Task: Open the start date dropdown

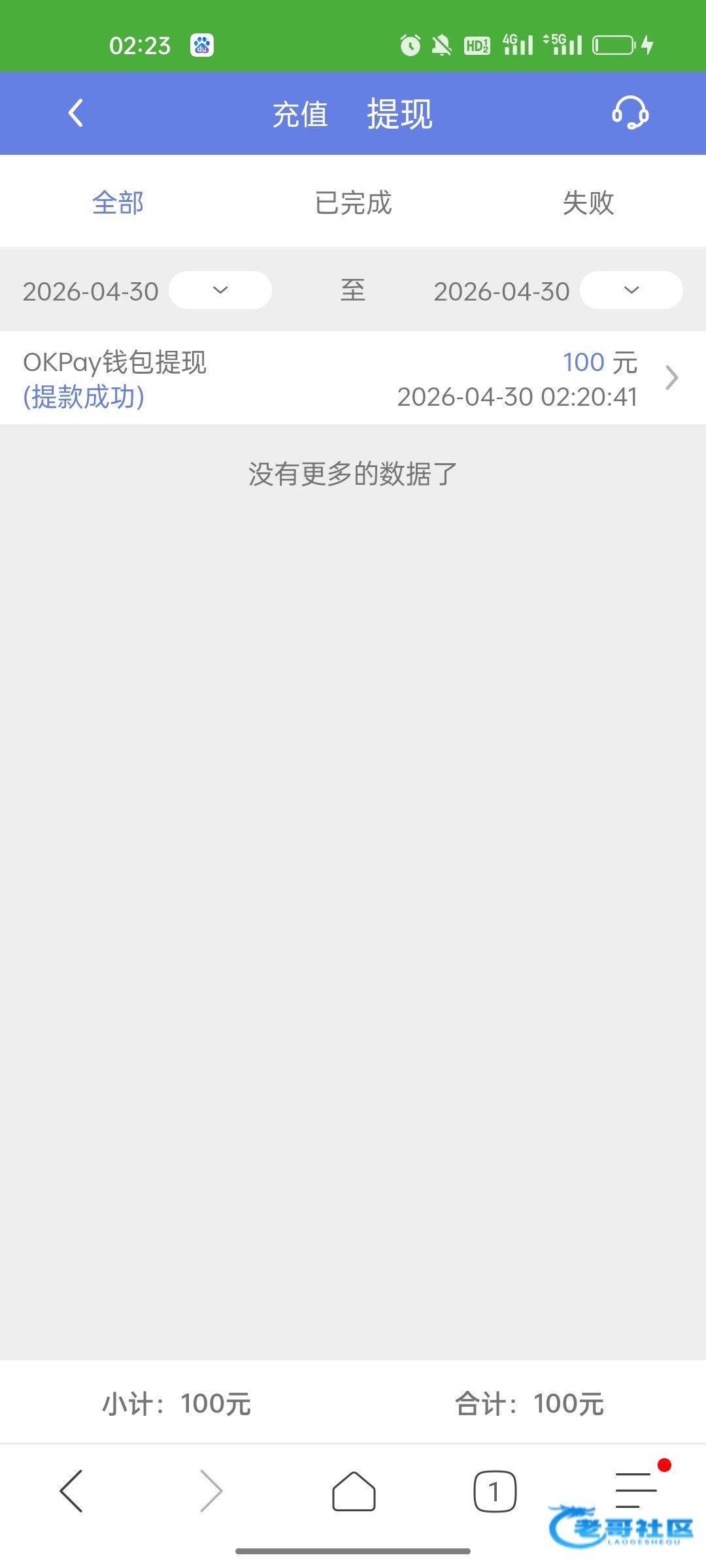Action: click(x=220, y=290)
